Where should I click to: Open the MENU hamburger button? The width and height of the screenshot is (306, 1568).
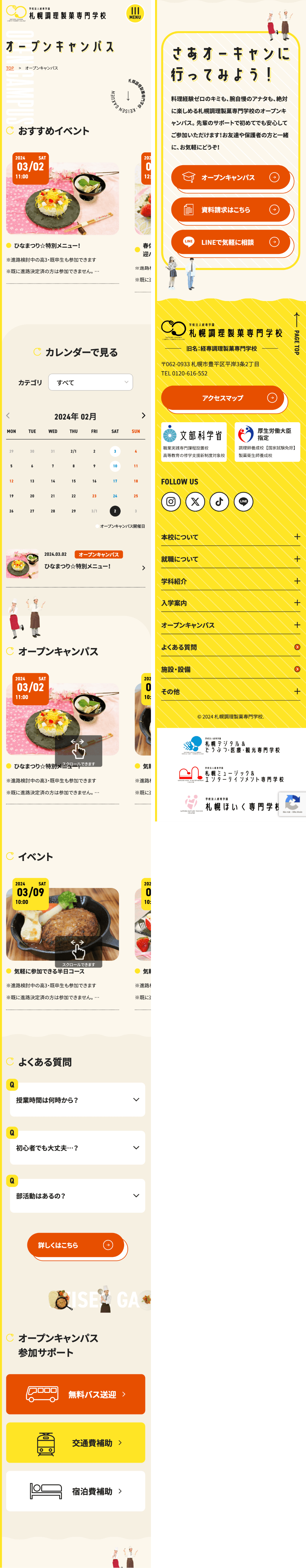135,13
